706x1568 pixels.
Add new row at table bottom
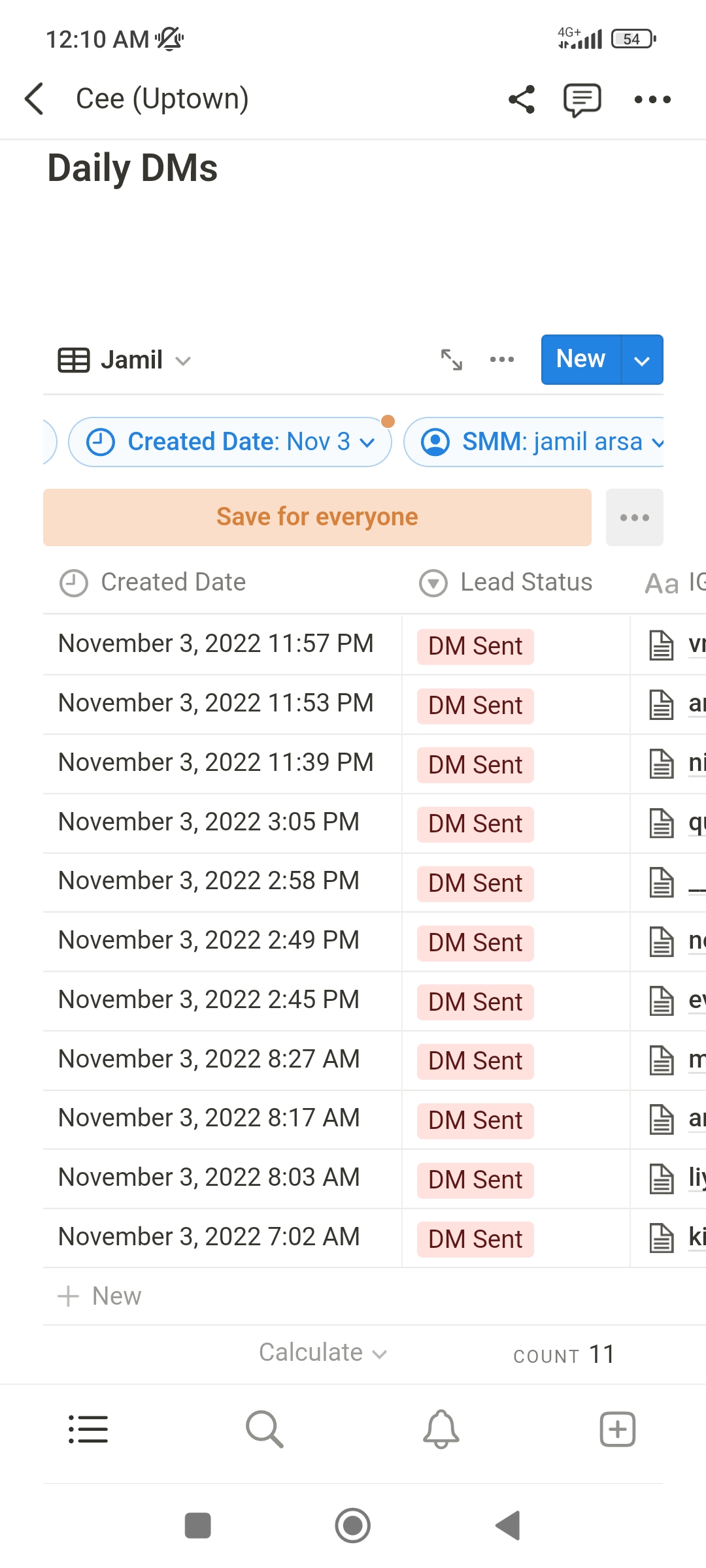pyautogui.click(x=100, y=1296)
